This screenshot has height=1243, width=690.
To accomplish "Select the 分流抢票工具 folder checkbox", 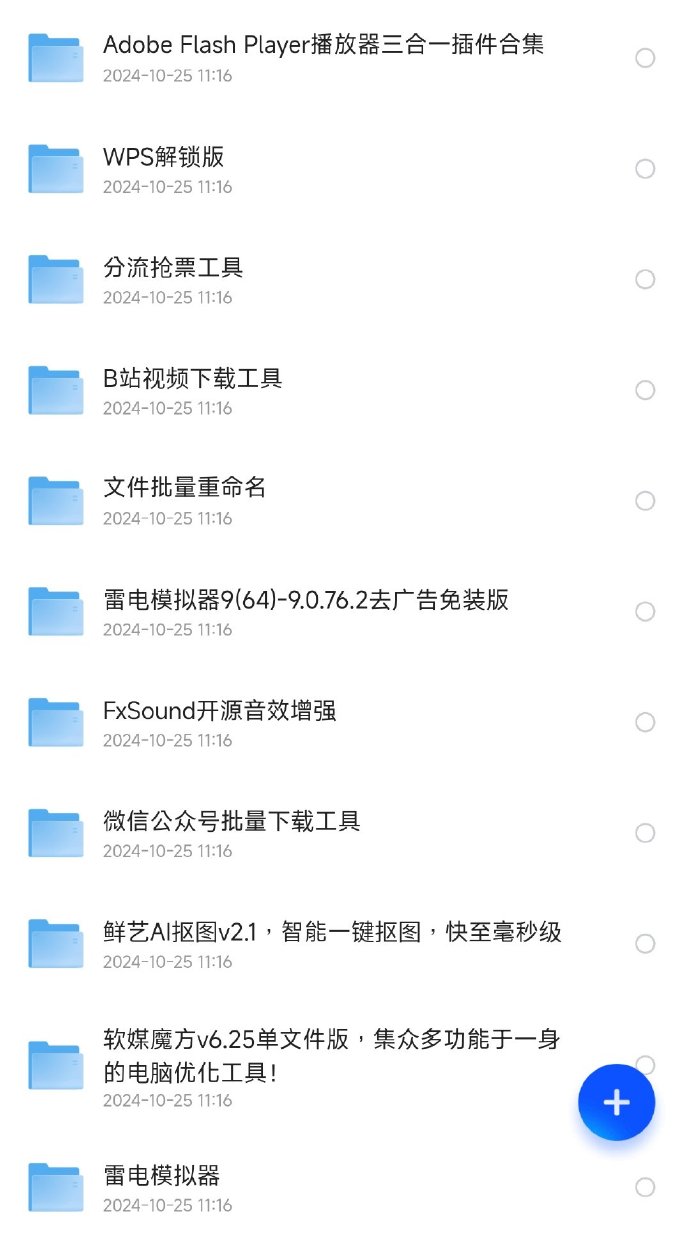I will point(645,279).
